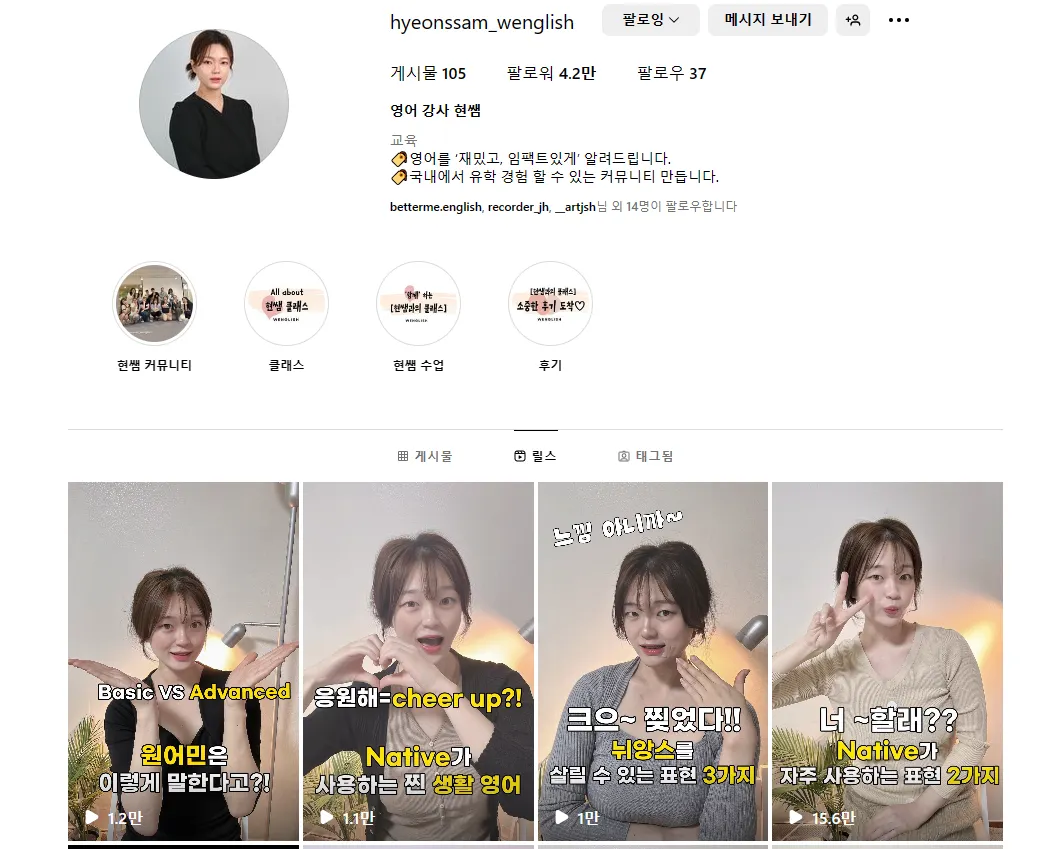Open the 클래스 story highlight
This screenshot has height=849, width=1040.
(x=286, y=304)
